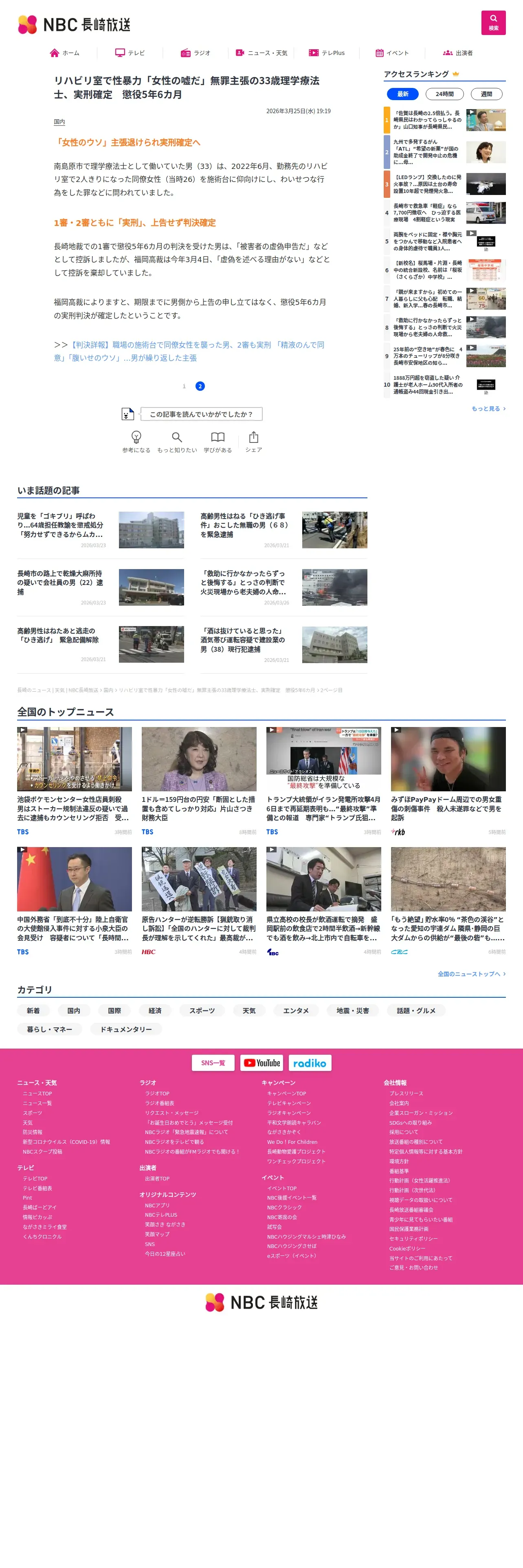Open the 検索 search button

(493, 22)
